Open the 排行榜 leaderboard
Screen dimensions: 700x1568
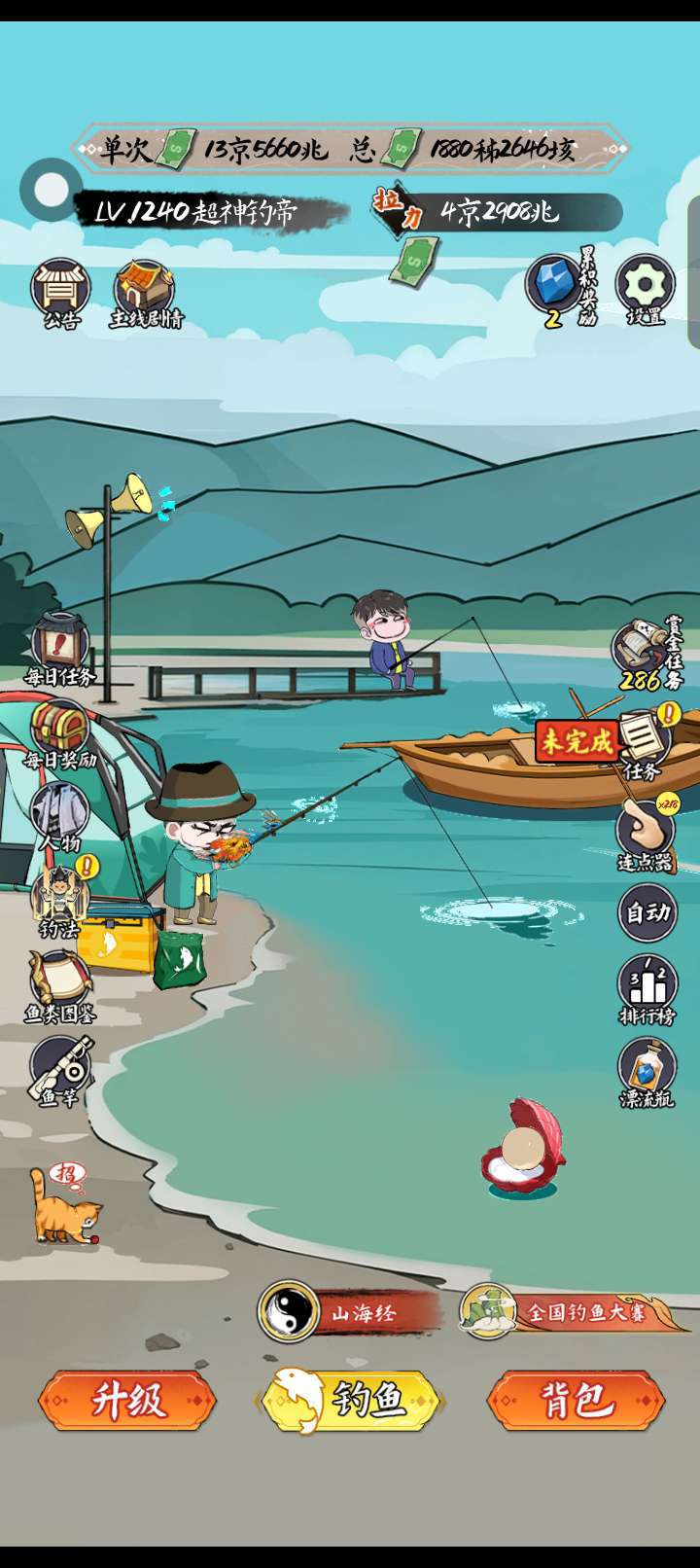pyautogui.click(x=647, y=990)
